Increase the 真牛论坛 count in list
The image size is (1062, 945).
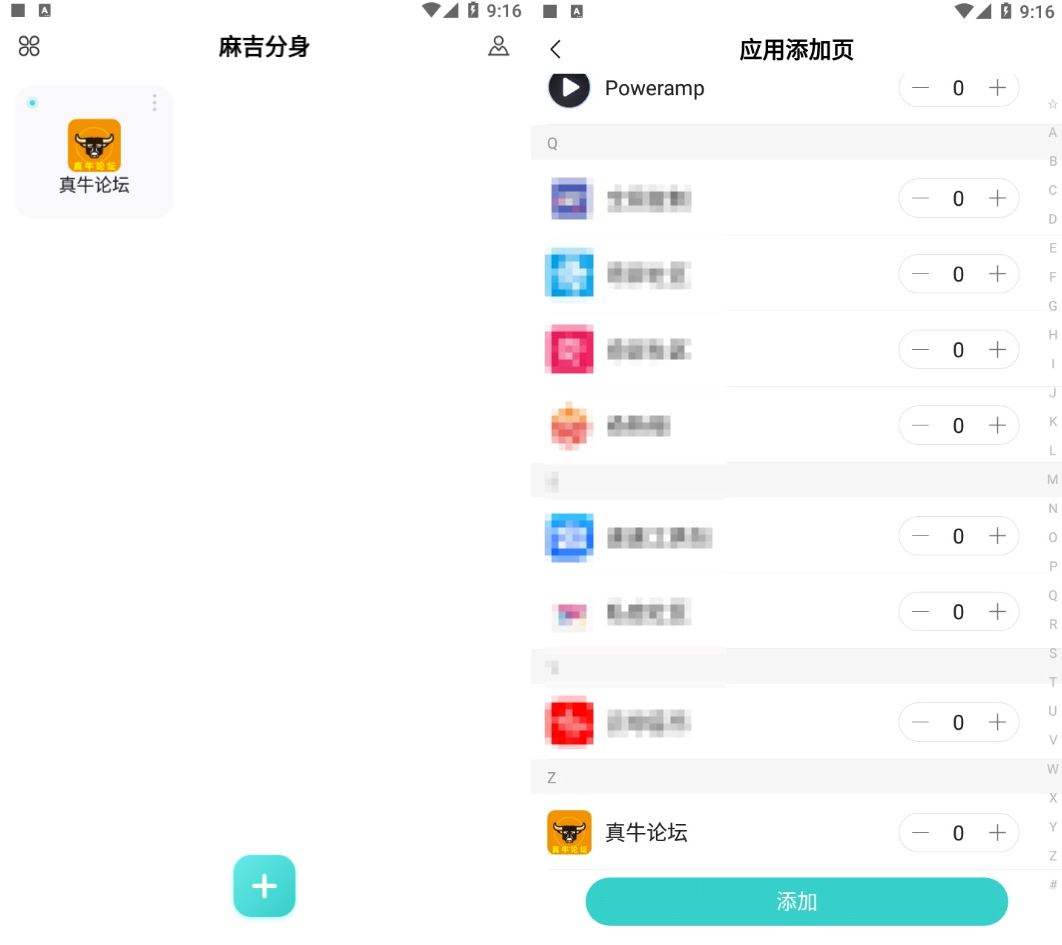[x=997, y=832]
